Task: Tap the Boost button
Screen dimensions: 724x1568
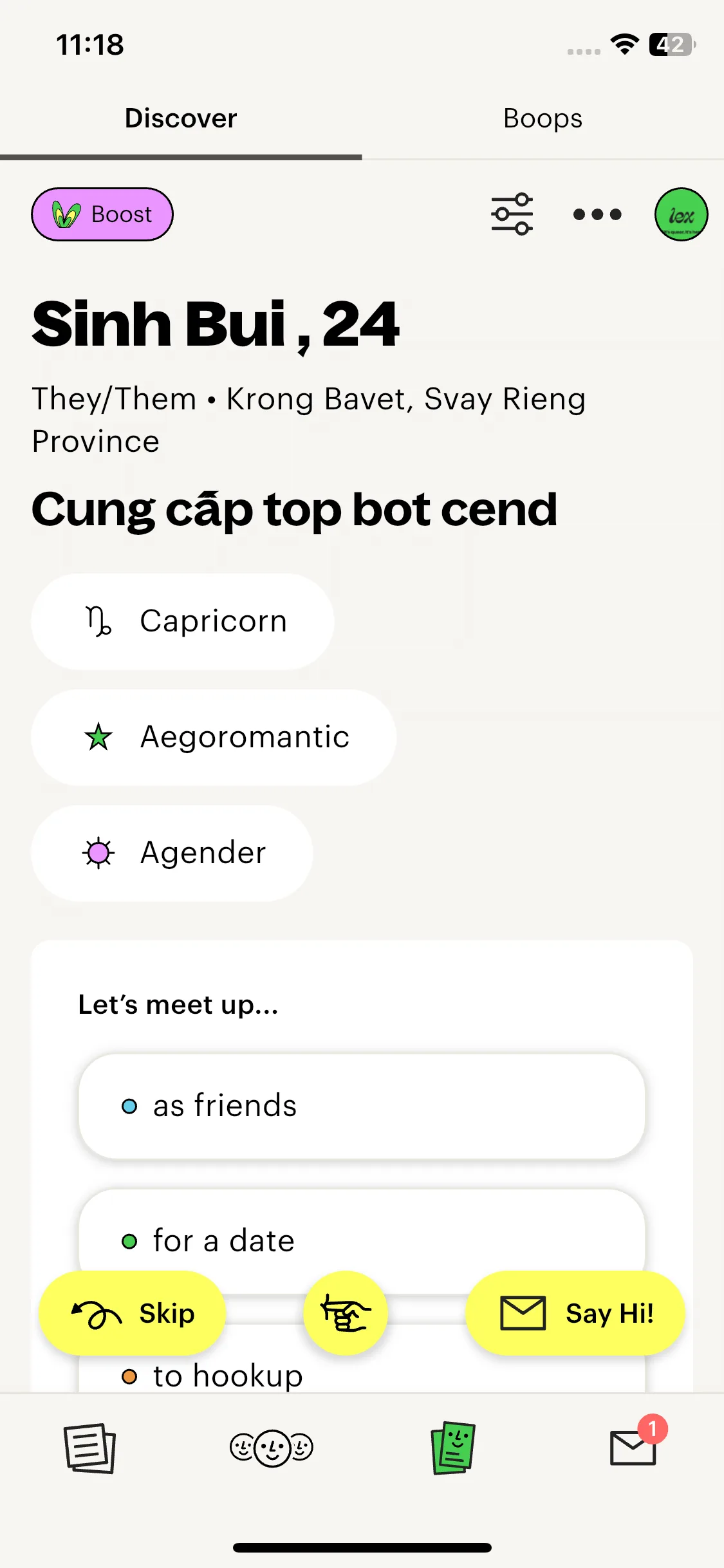Action: coord(102,214)
